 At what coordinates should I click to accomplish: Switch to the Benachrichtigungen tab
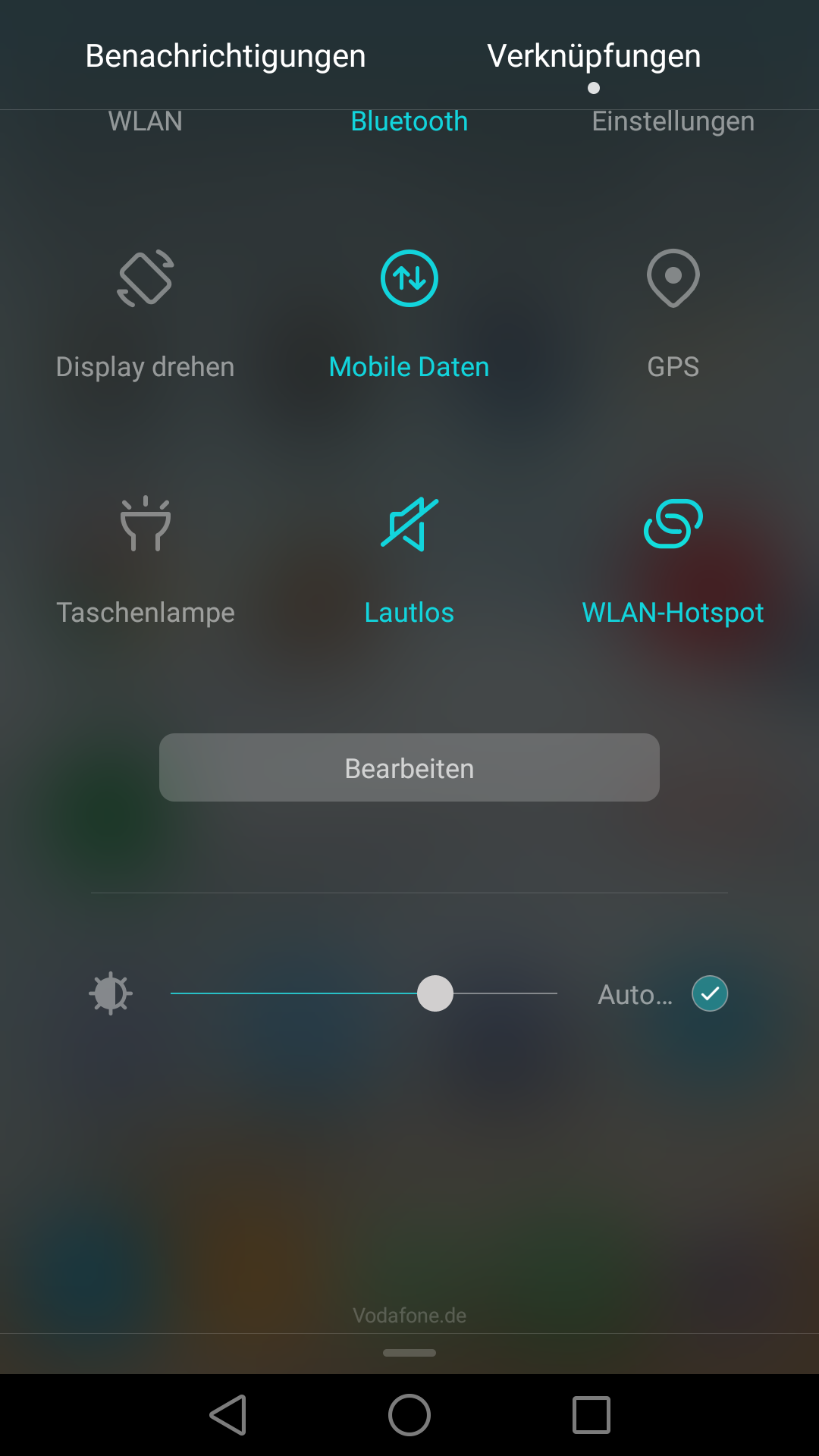(x=225, y=56)
